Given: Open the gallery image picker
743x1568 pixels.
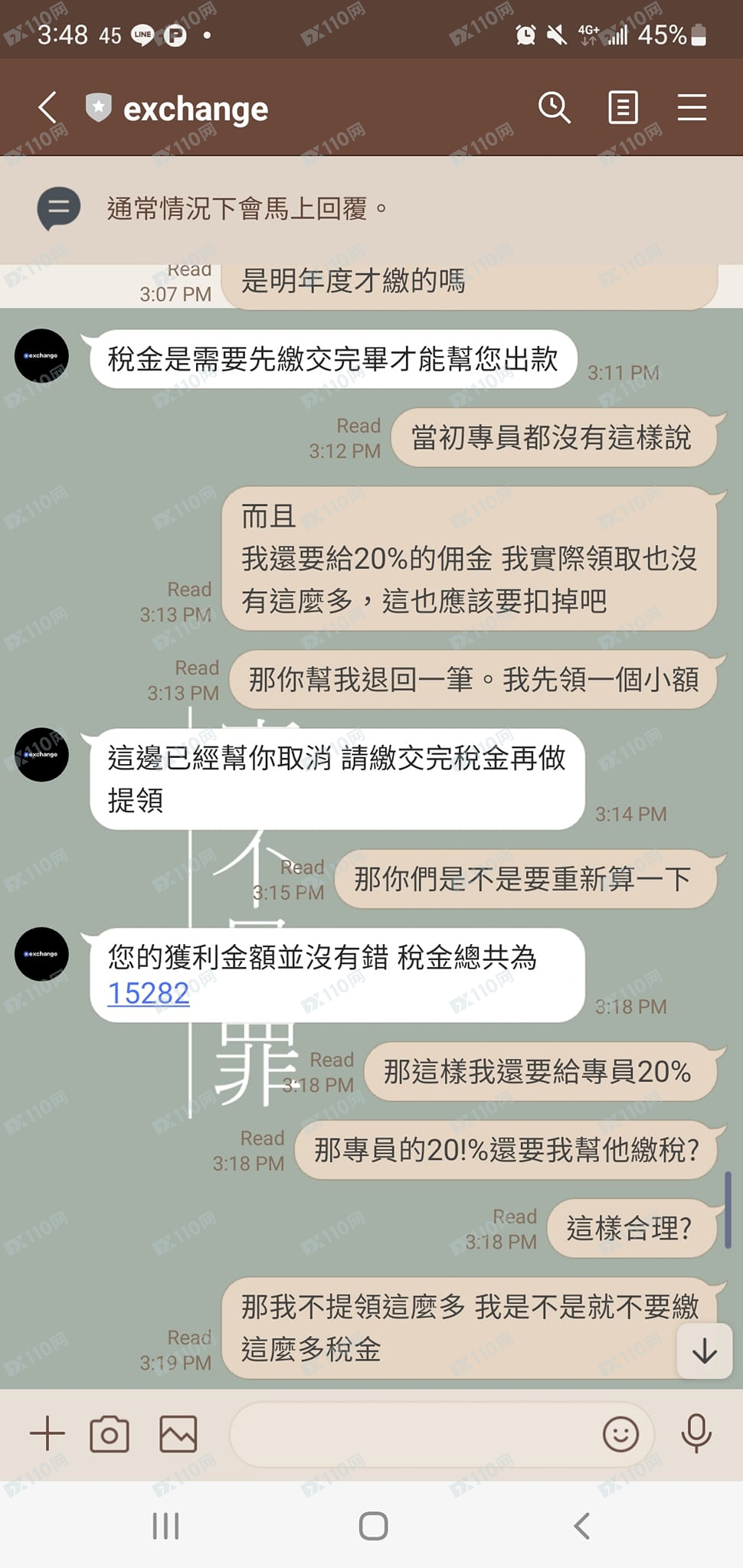Looking at the screenshot, I should click(x=178, y=1434).
